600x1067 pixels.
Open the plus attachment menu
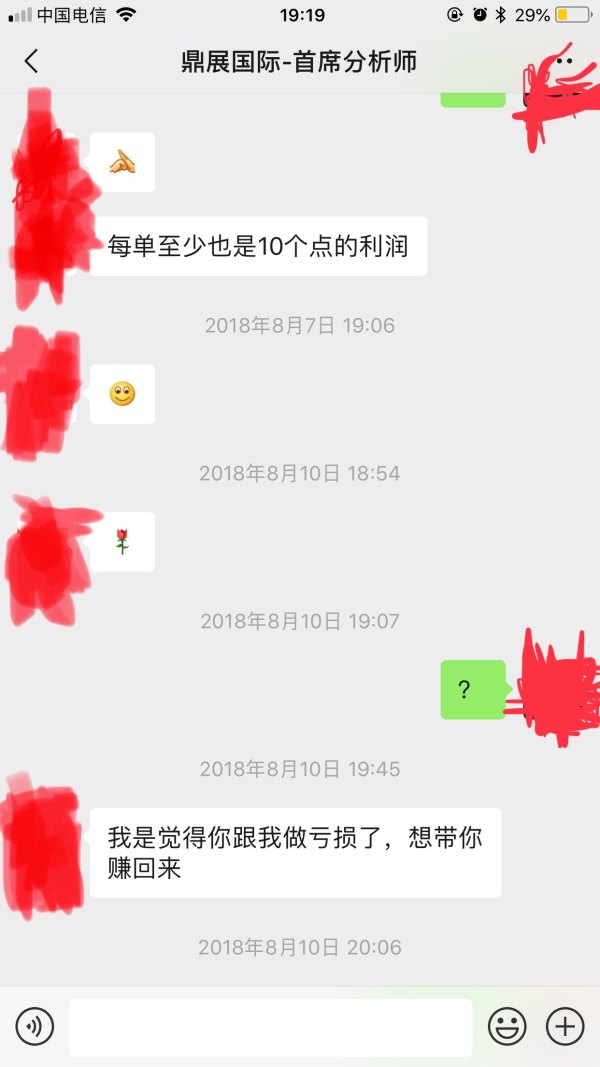click(x=564, y=1027)
